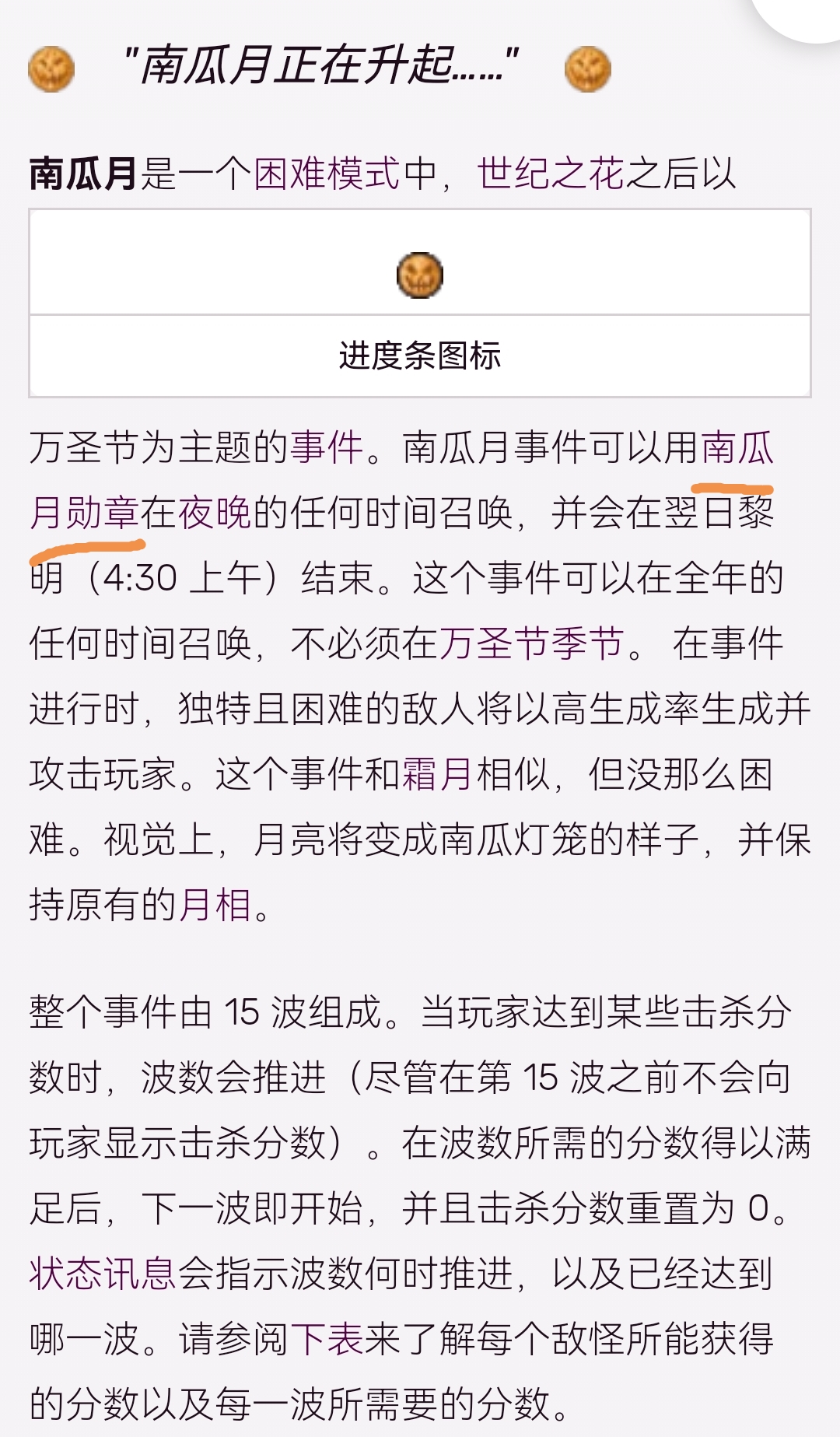Jump to the 下表 table link
This screenshot has width=840, height=1437.
327,1340
